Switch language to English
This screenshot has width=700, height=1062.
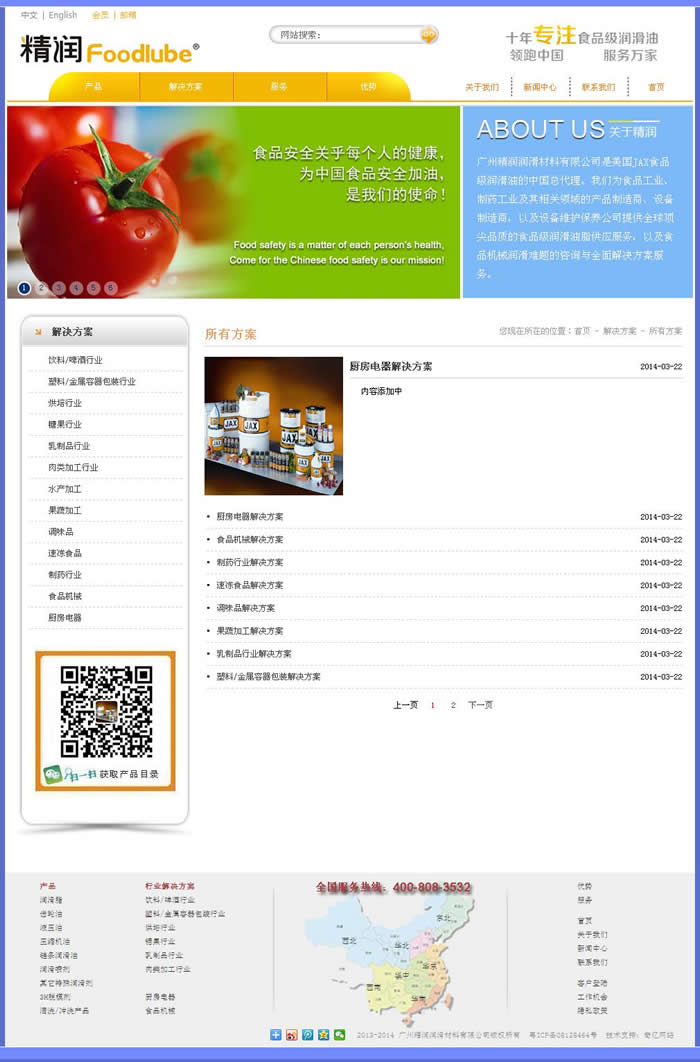point(62,15)
